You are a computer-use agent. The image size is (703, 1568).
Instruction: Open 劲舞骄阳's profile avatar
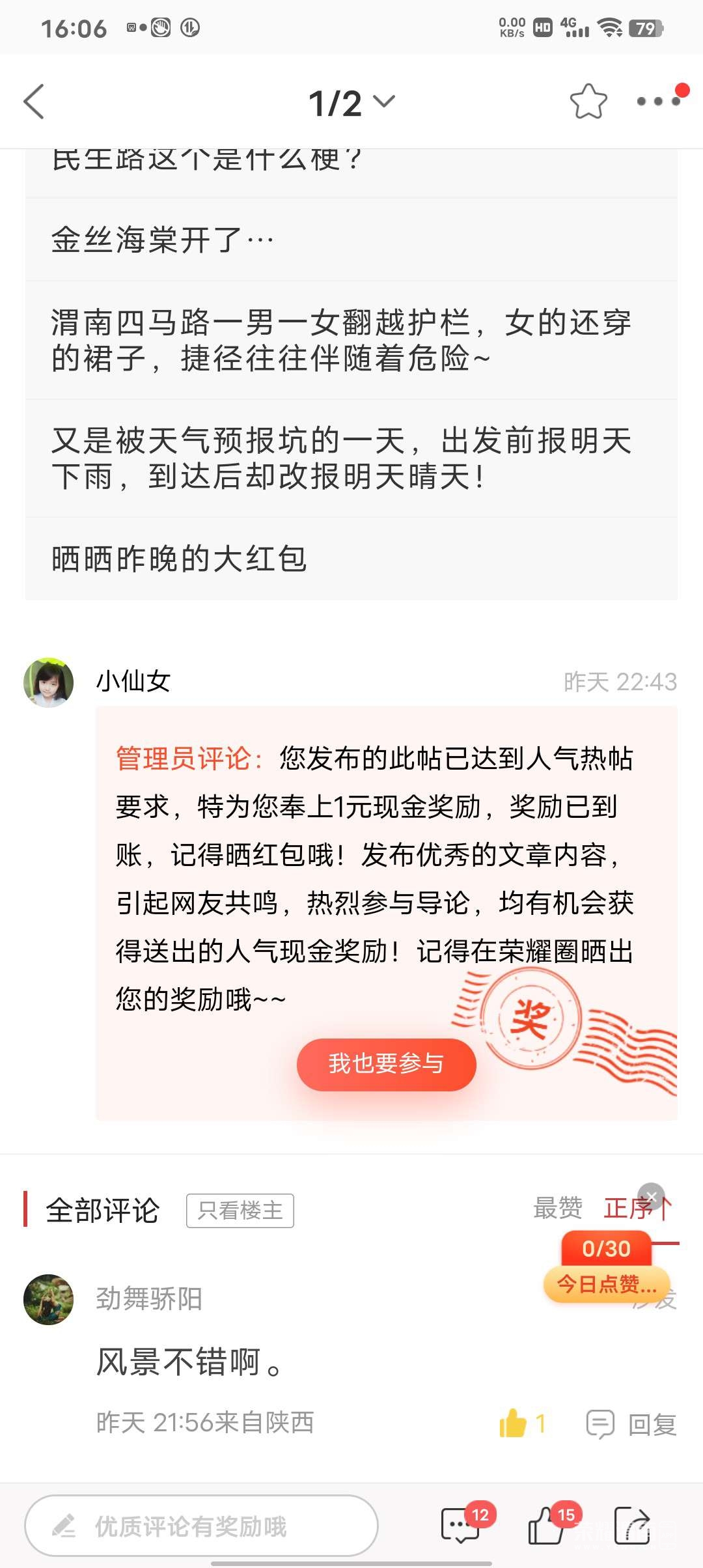coord(49,1299)
